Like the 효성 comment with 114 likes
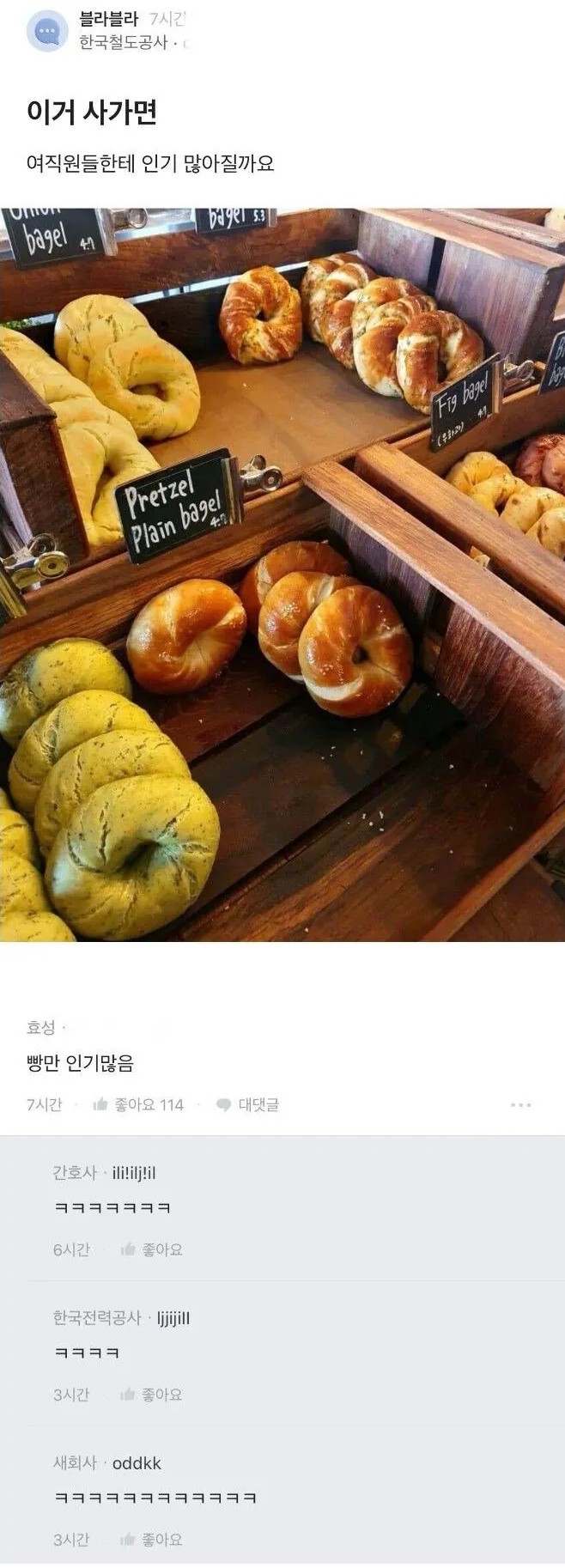Image resolution: width=565 pixels, height=1568 pixels. 138,1104
